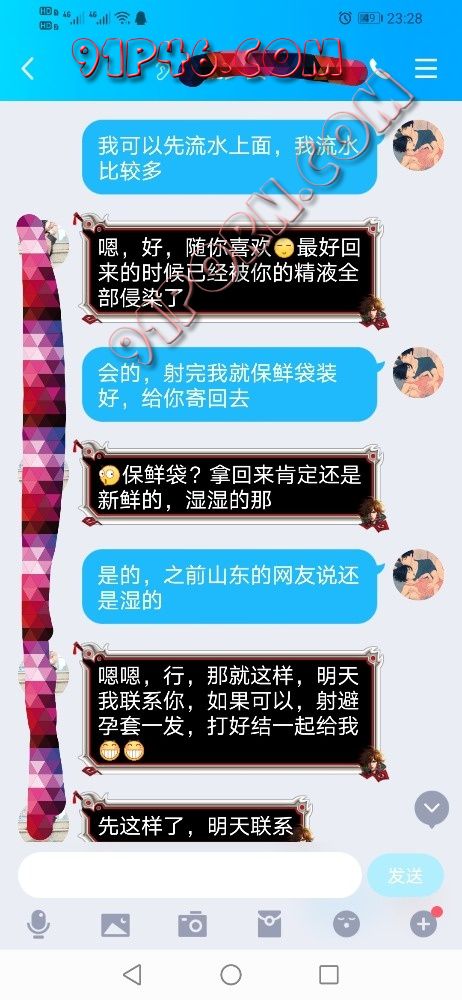
Task: Focus the message text field
Action: (190, 874)
